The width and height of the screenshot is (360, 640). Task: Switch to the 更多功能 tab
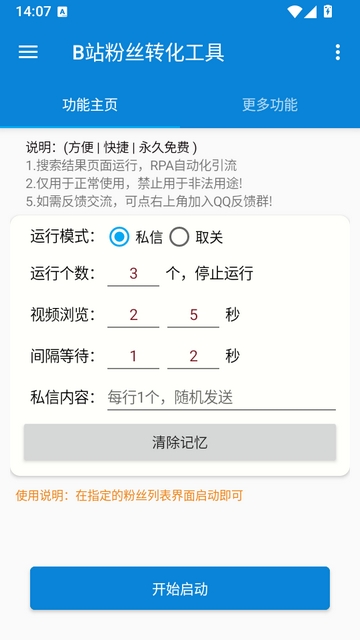point(270,105)
